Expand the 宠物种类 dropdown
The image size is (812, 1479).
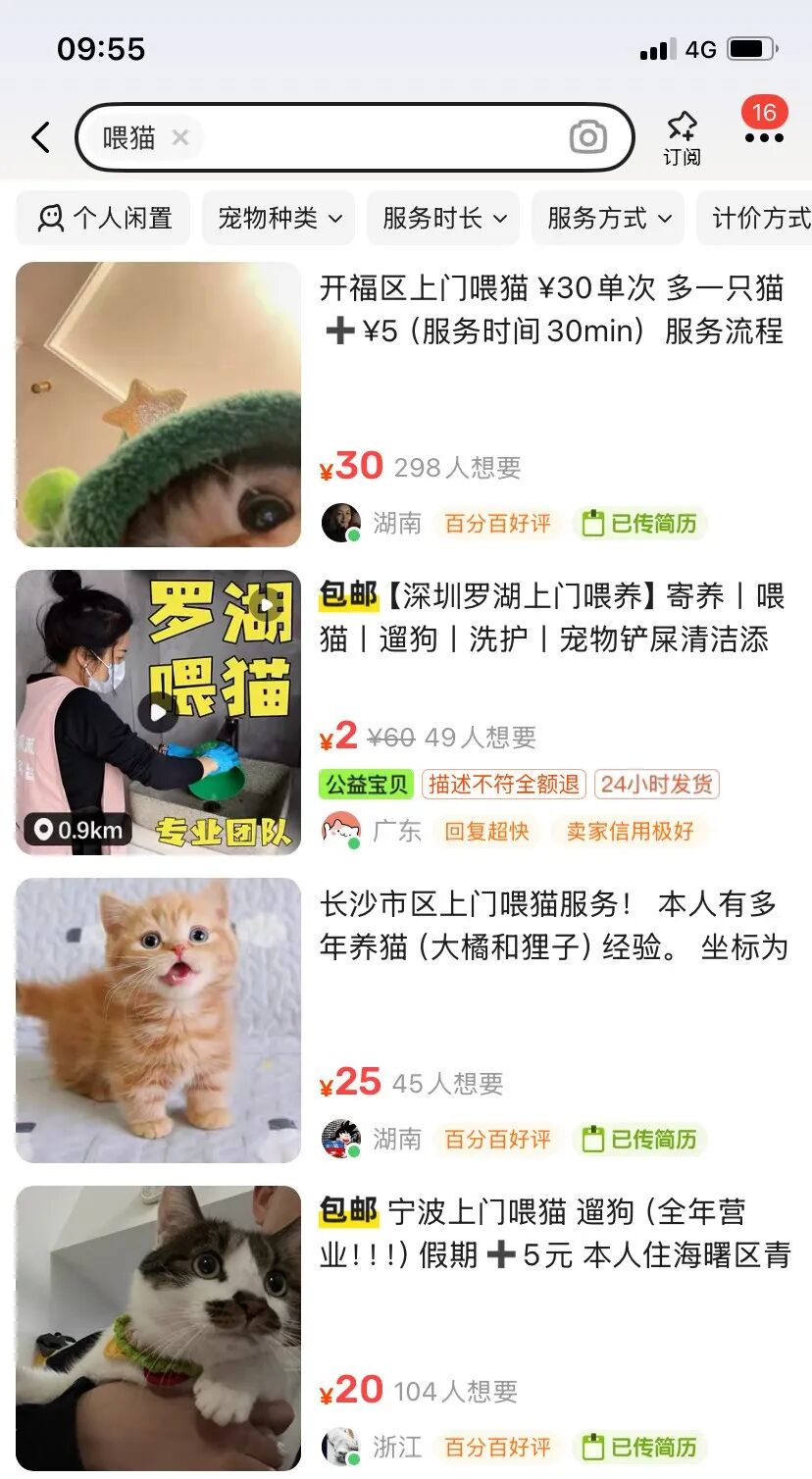tap(279, 218)
